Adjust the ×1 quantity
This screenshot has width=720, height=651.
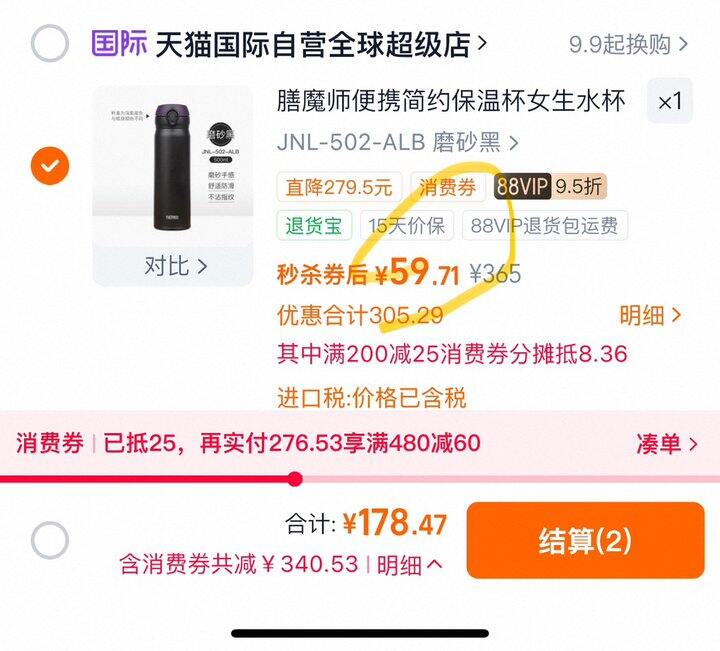click(669, 101)
